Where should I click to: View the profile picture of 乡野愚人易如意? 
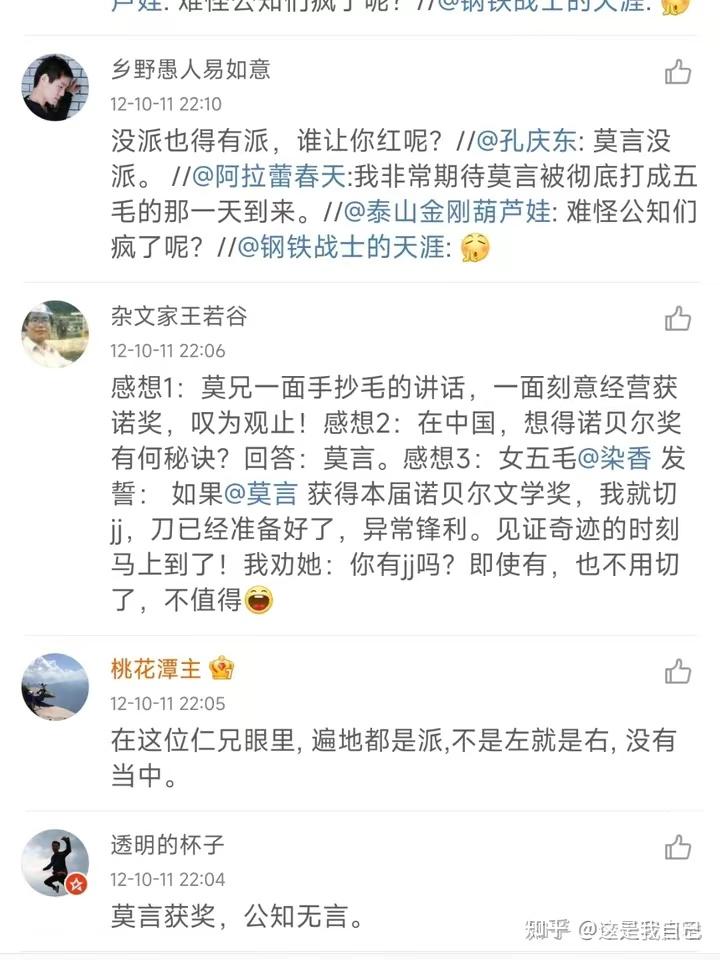[x=55, y=88]
